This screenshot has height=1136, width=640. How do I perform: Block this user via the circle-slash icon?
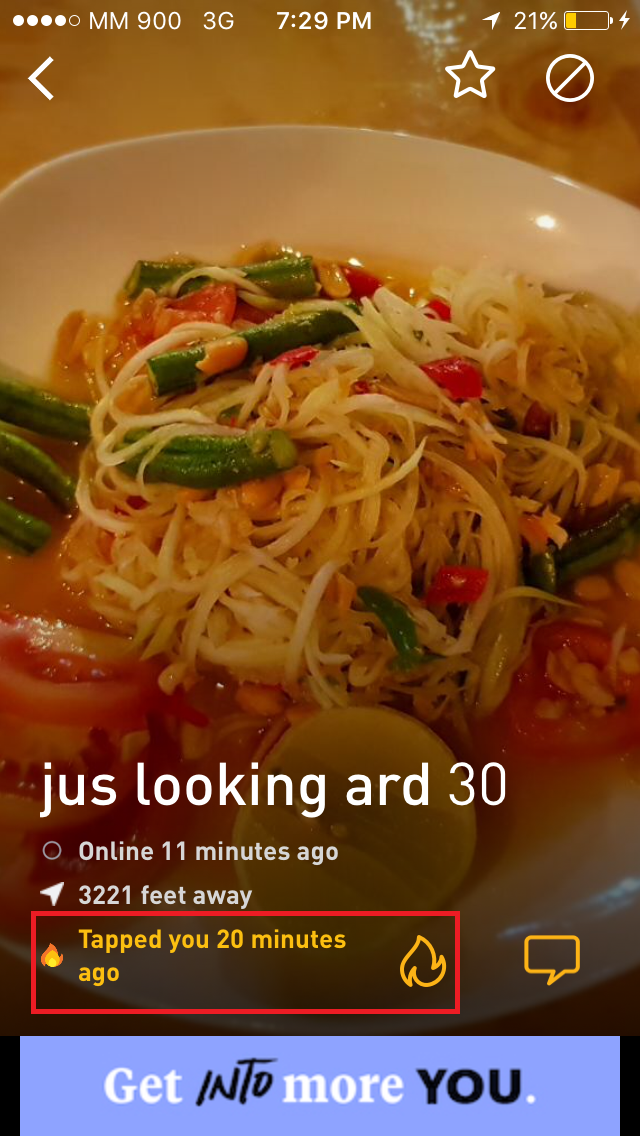[x=570, y=79]
